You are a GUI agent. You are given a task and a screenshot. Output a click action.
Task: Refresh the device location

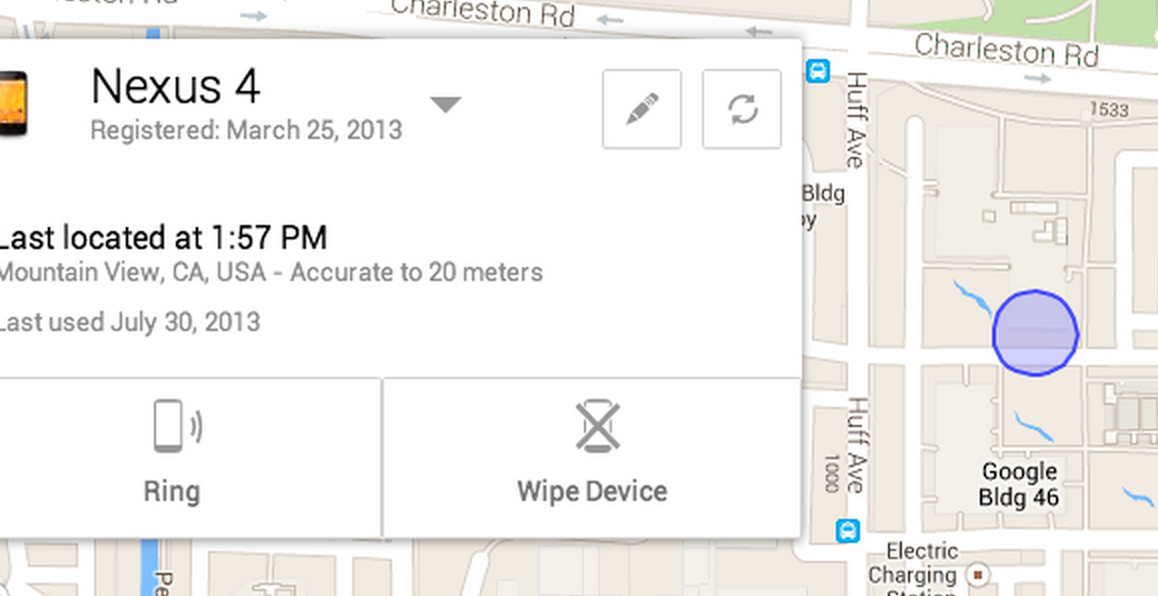pos(741,109)
